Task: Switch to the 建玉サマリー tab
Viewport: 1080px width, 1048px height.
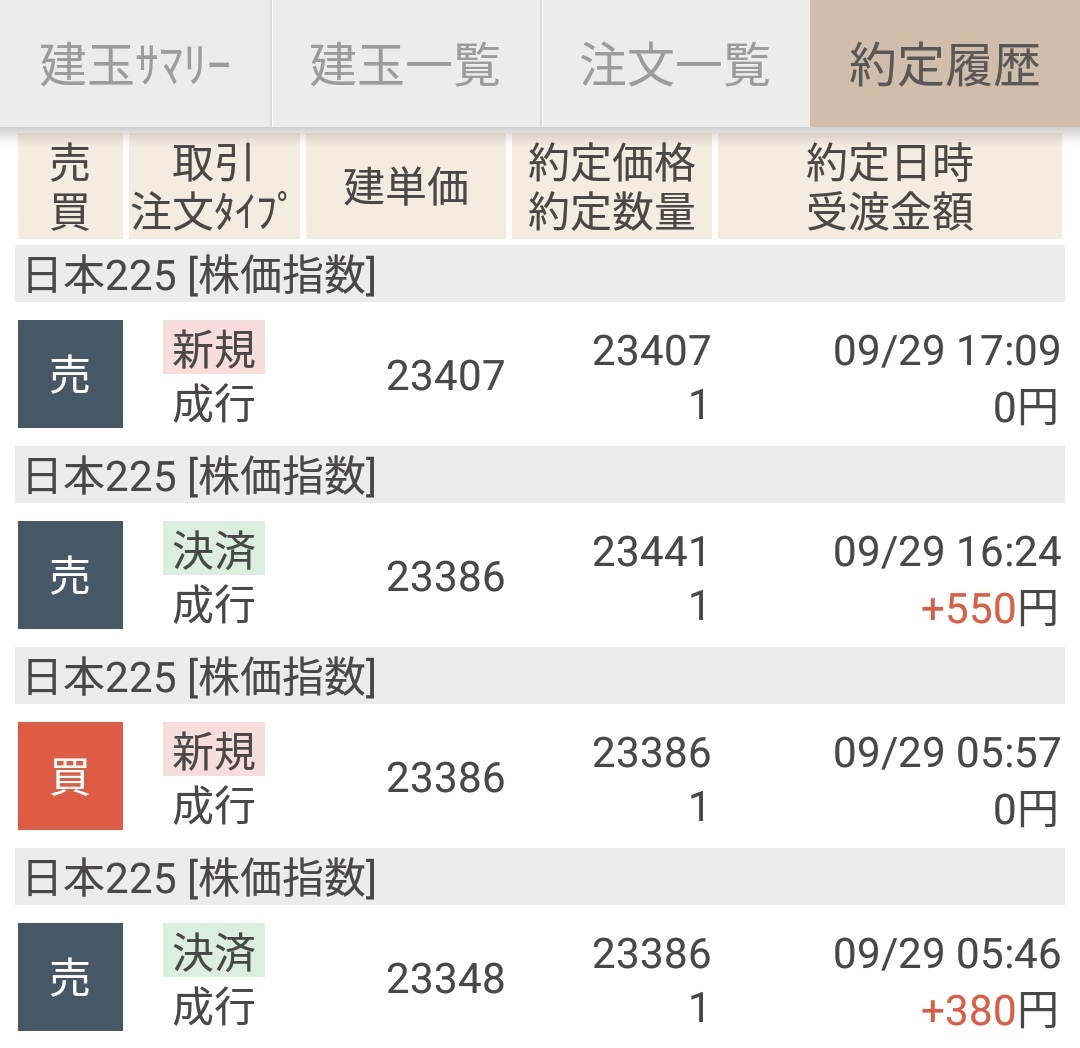Action: [x=135, y=65]
